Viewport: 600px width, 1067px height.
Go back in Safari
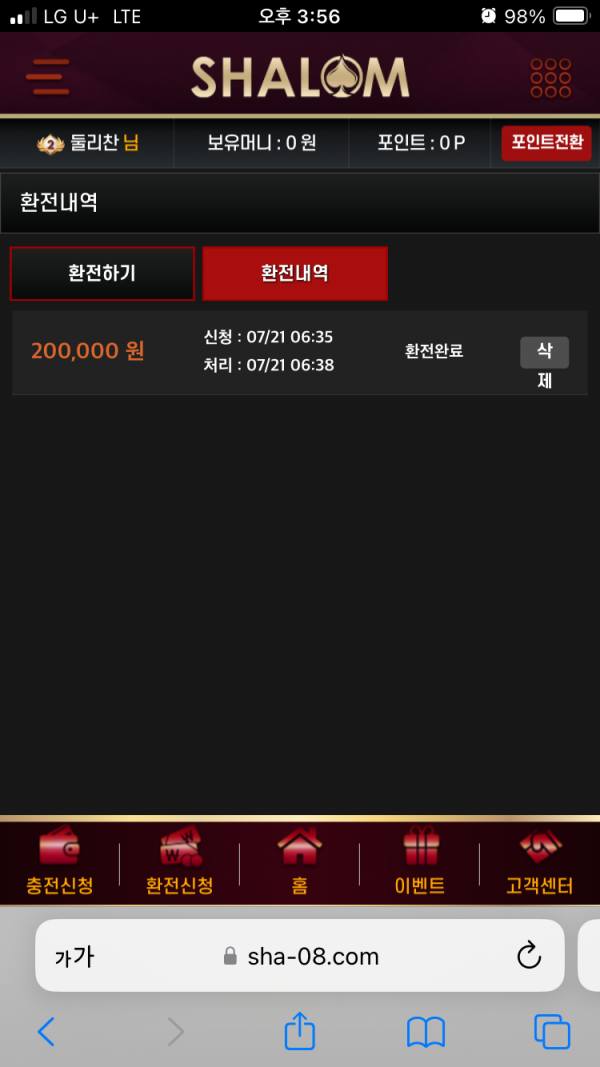[x=46, y=1031]
